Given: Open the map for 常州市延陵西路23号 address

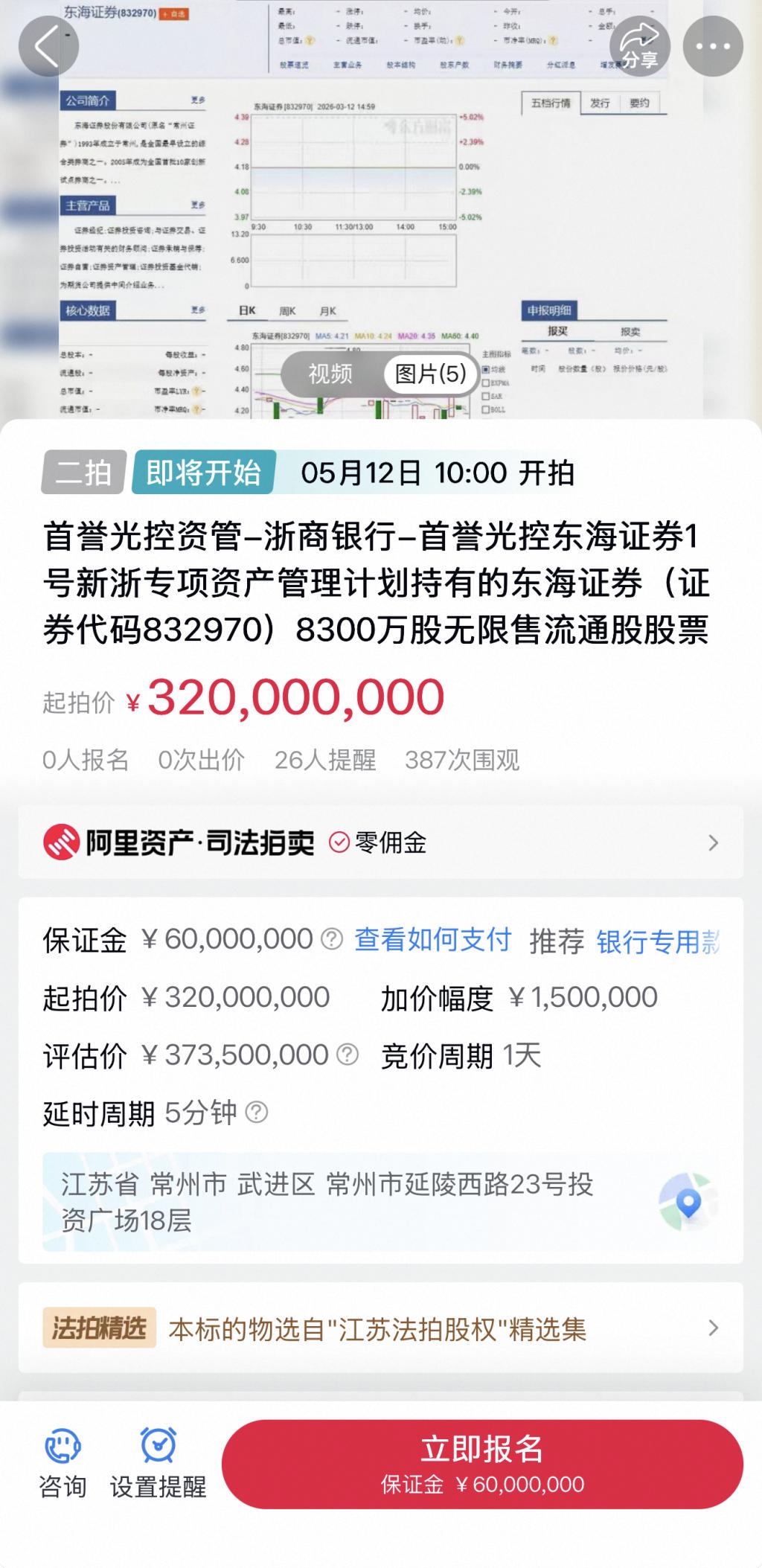Looking at the screenshot, I should (x=688, y=1203).
